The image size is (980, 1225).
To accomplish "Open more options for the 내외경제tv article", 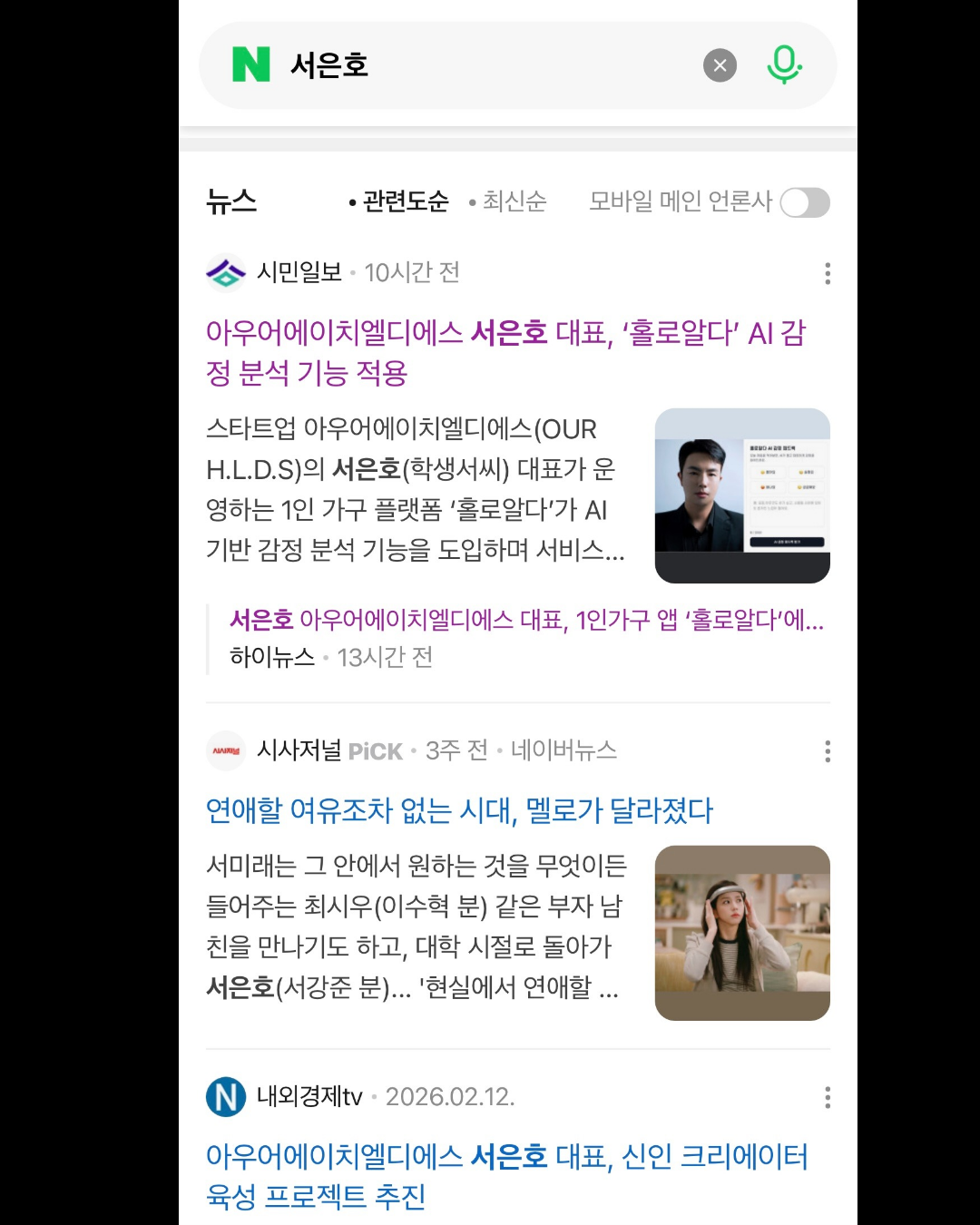I will tap(827, 1097).
